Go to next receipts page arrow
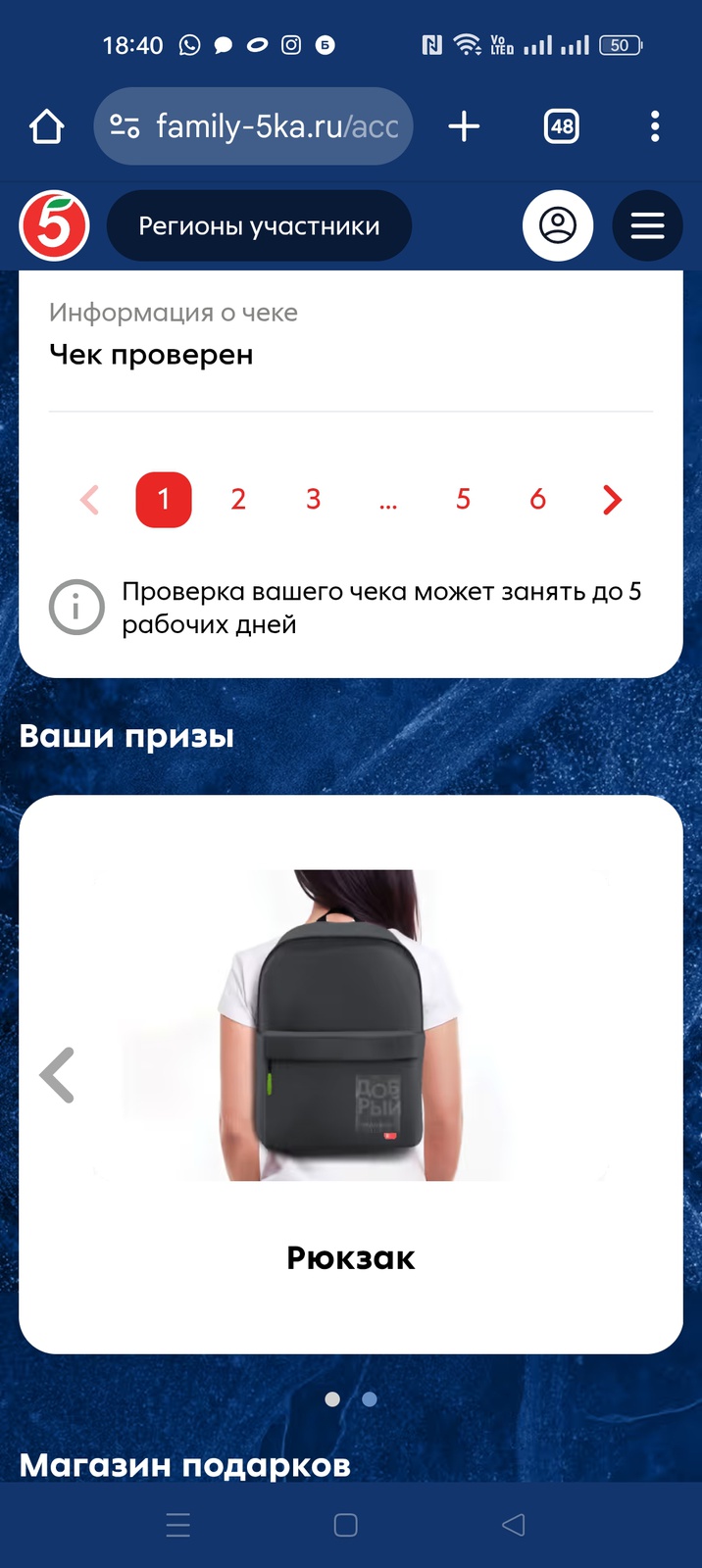This screenshot has height=1568, width=702. point(613,500)
